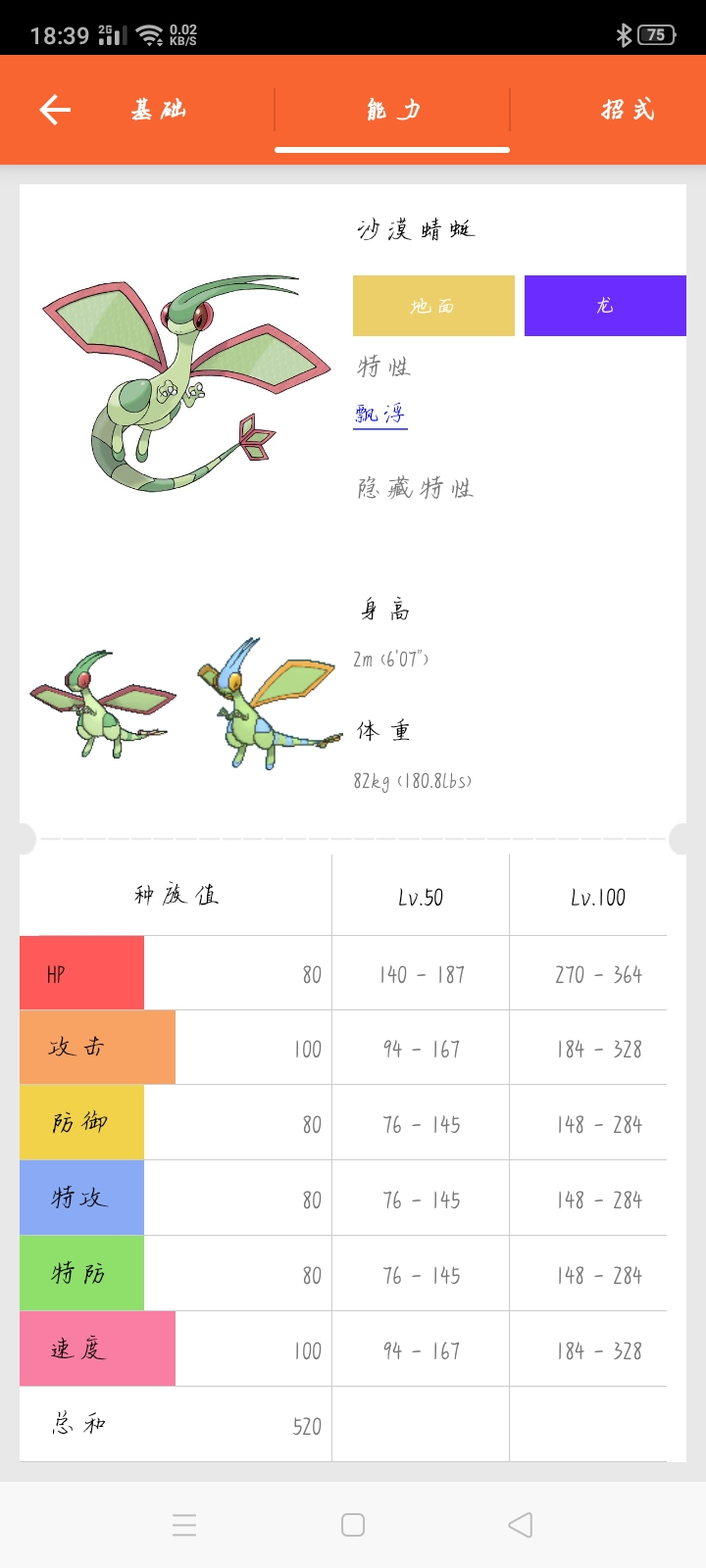706x1568 pixels.
Task: Open the 招式 tab
Action: 628,110
